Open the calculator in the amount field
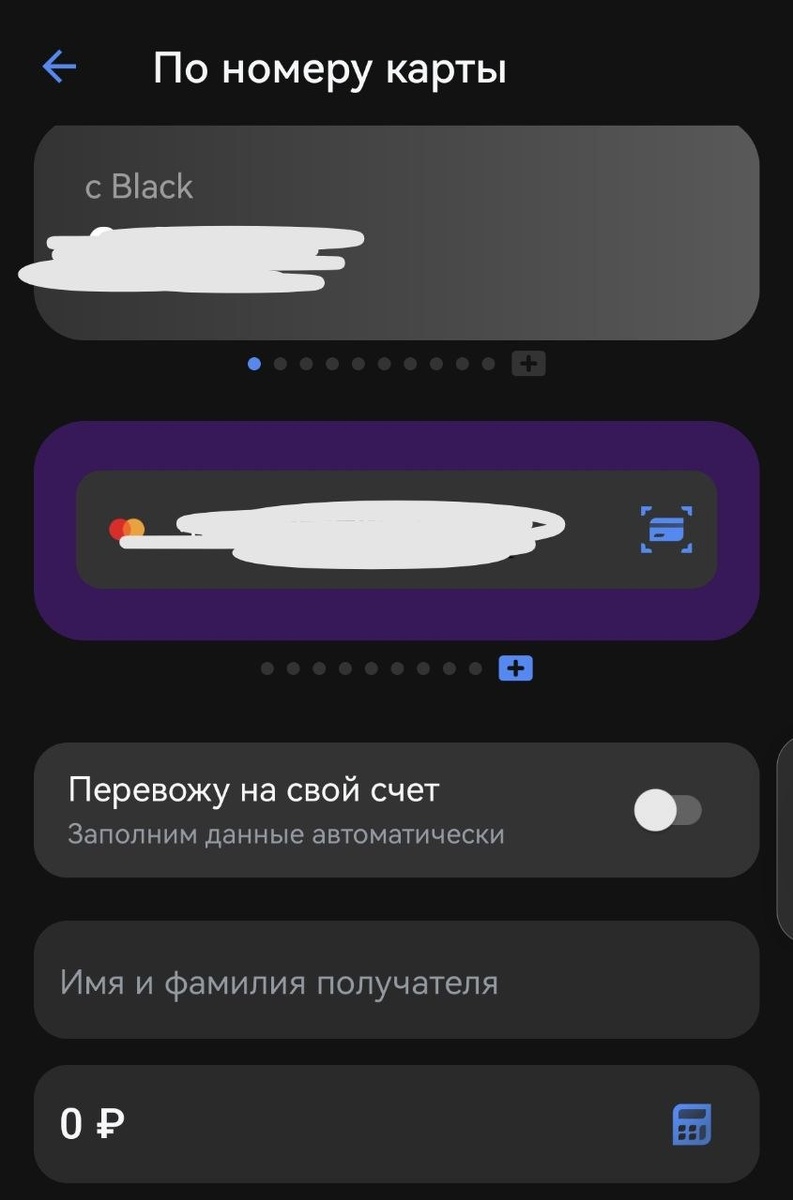This screenshot has width=793, height=1200. pyautogui.click(x=691, y=1124)
